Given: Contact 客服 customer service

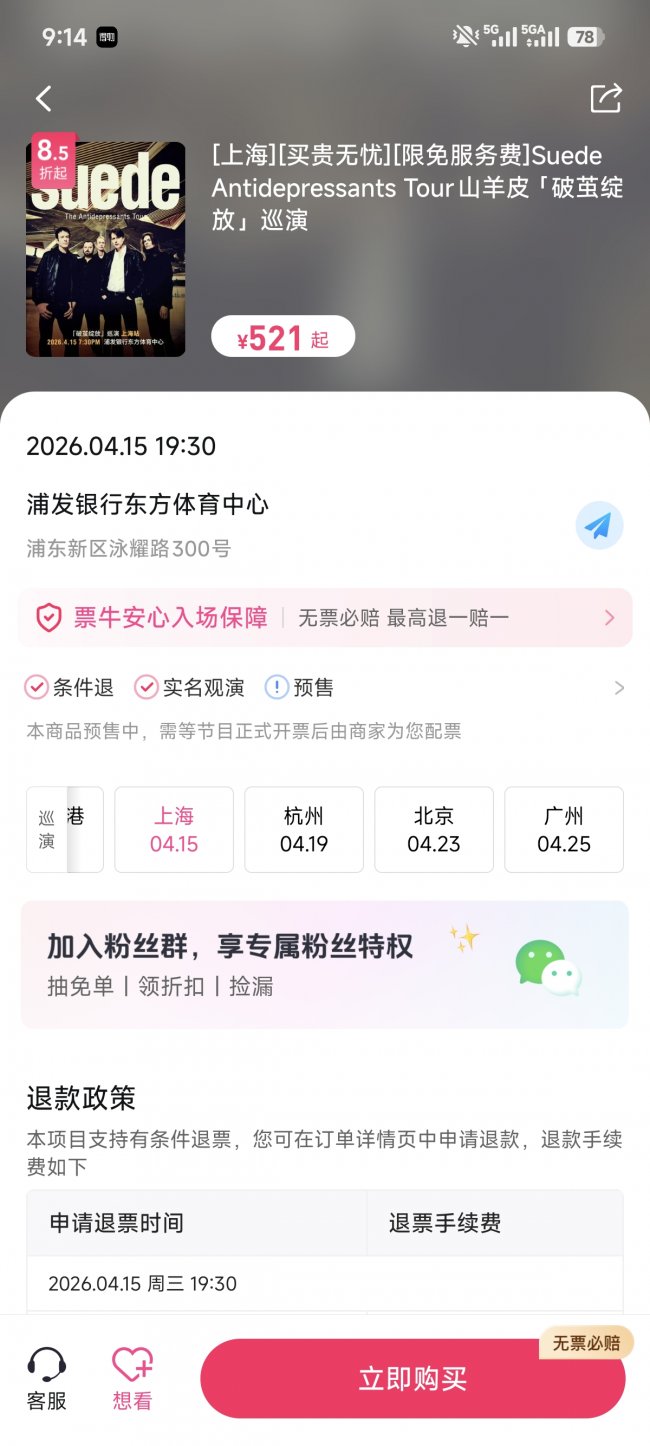Looking at the screenshot, I should click(46, 1379).
